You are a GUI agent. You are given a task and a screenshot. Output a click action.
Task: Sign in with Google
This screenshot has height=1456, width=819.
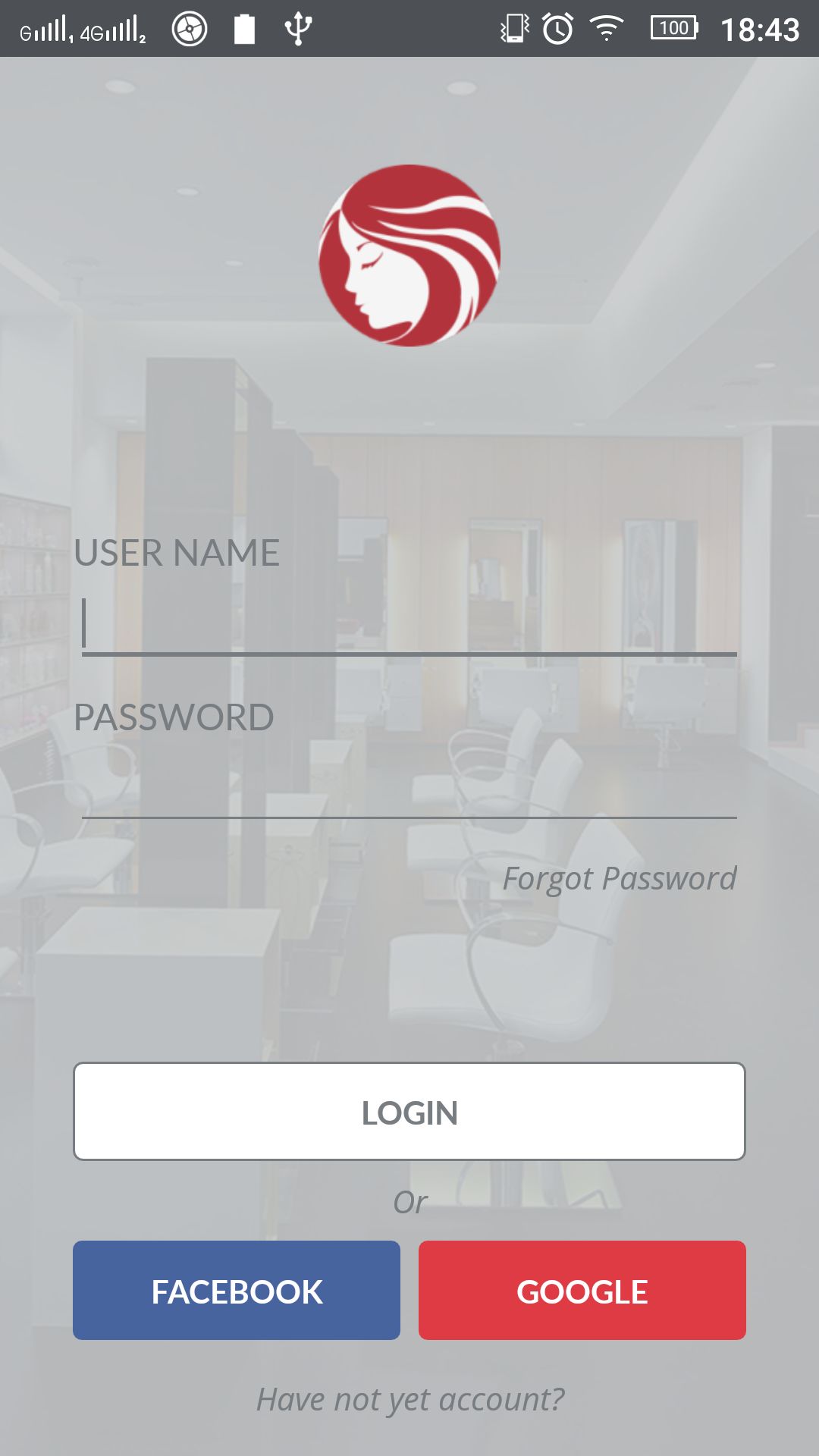[582, 1291]
